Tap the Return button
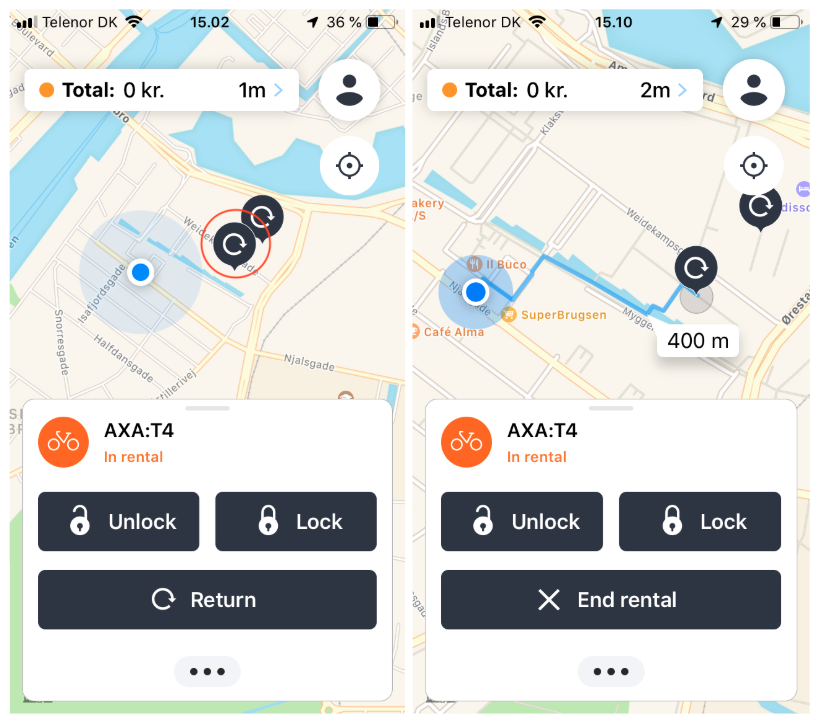The width and height of the screenshot is (820, 726). click(207, 600)
